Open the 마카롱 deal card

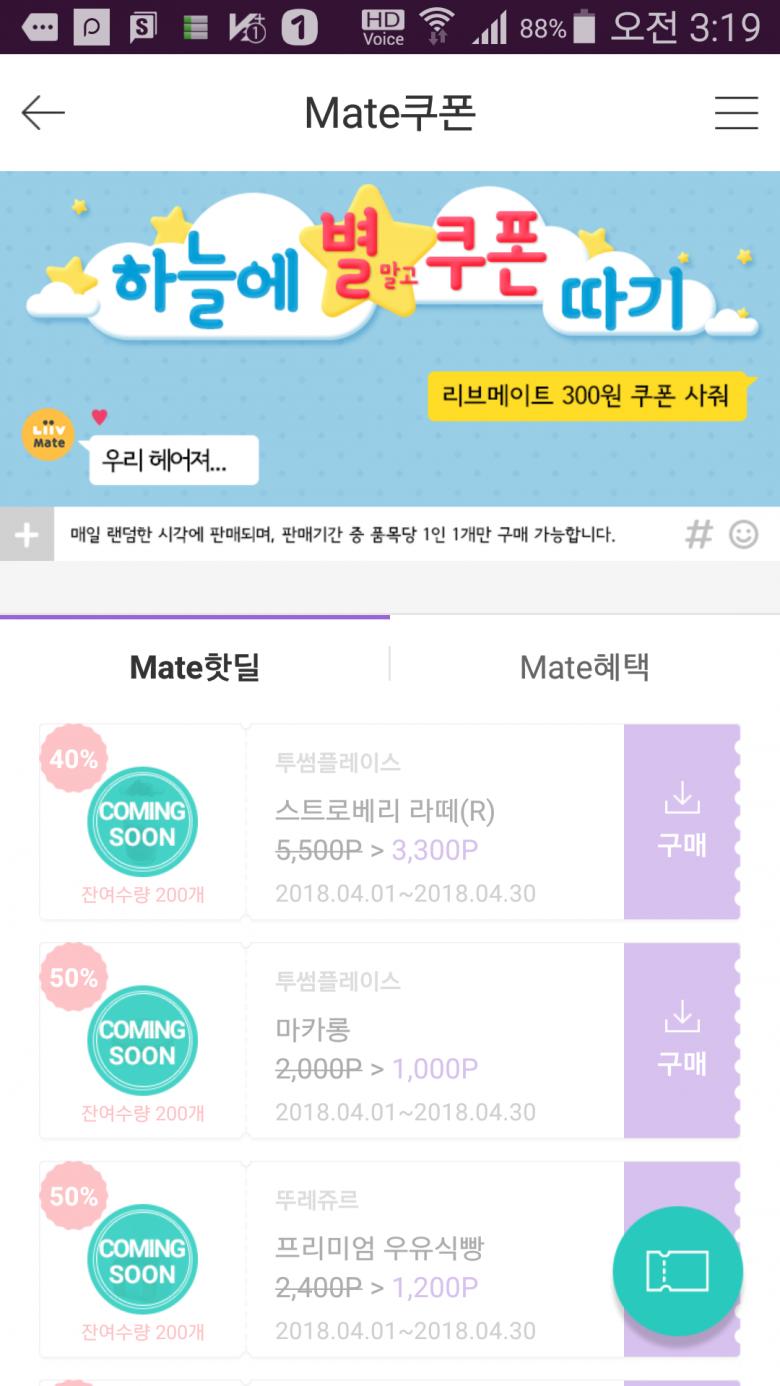(435, 1040)
